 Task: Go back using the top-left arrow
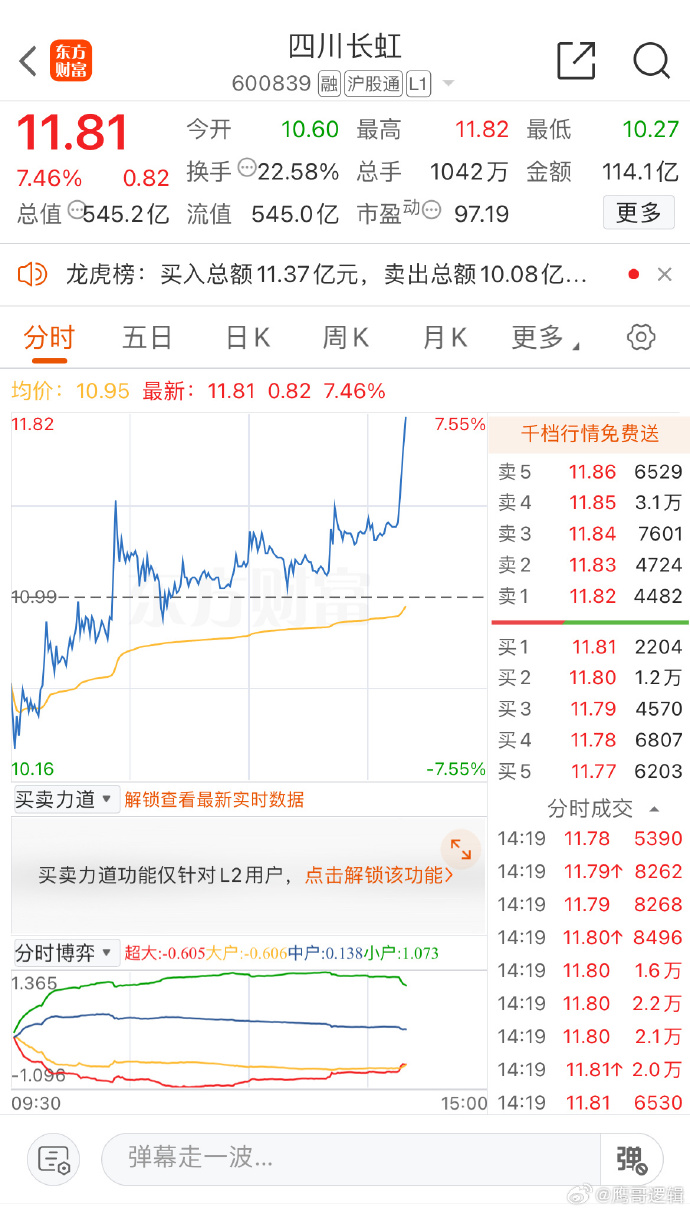point(28,61)
